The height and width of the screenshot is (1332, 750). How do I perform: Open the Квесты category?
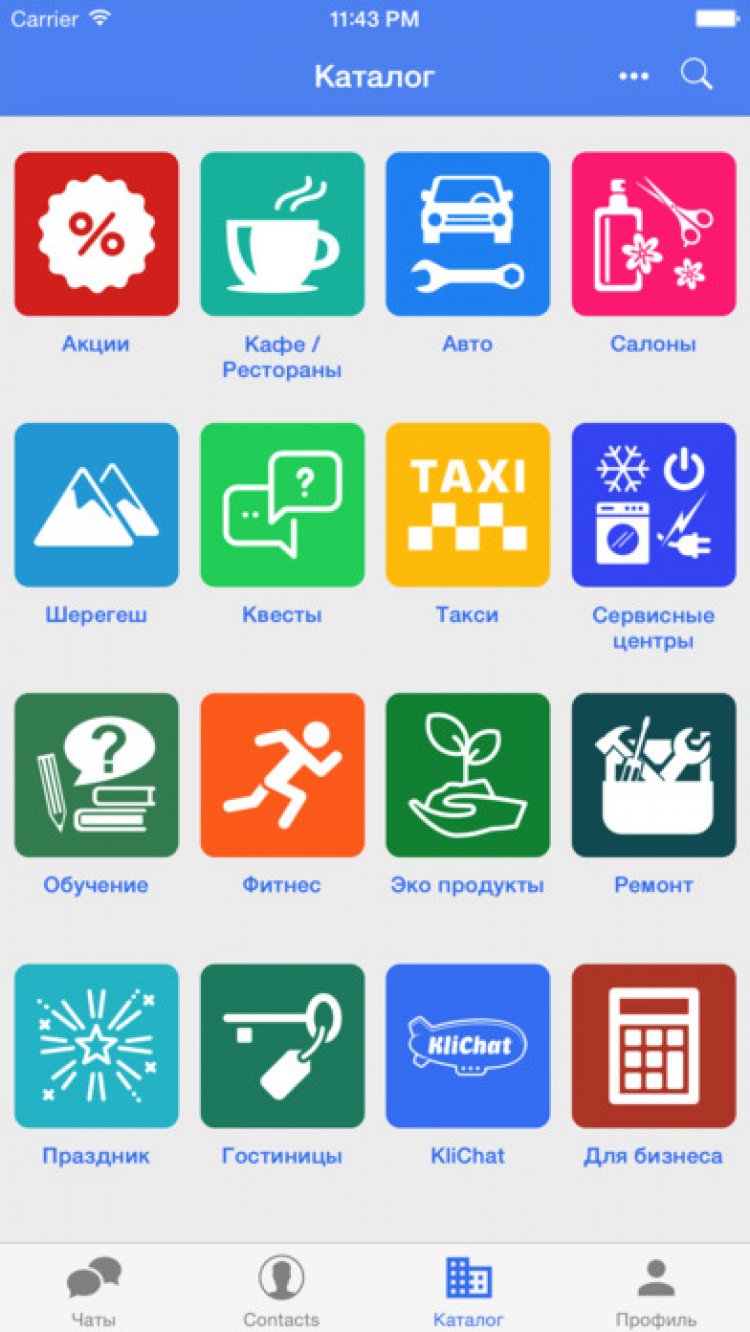282,504
